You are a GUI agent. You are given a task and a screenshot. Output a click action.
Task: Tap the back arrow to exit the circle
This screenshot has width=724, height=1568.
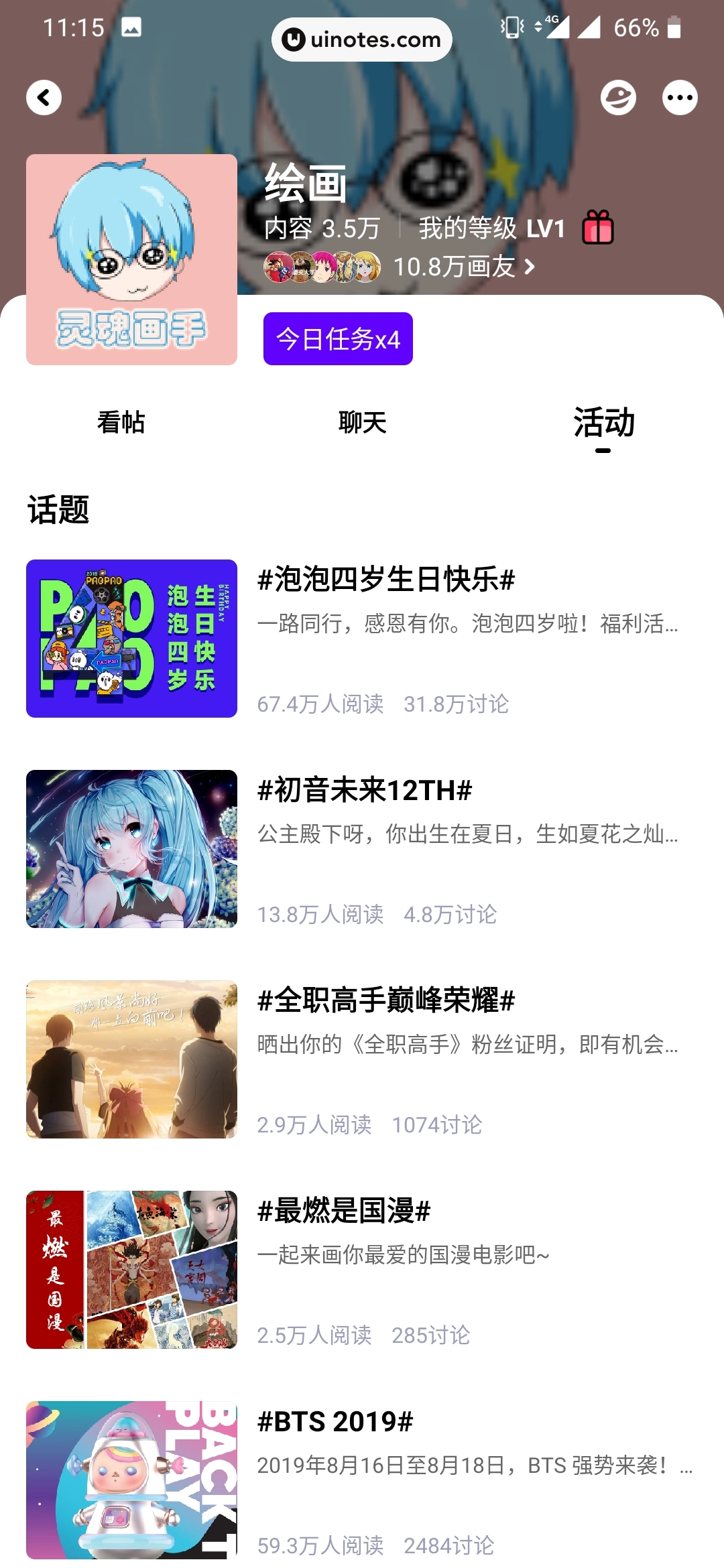[x=43, y=96]
